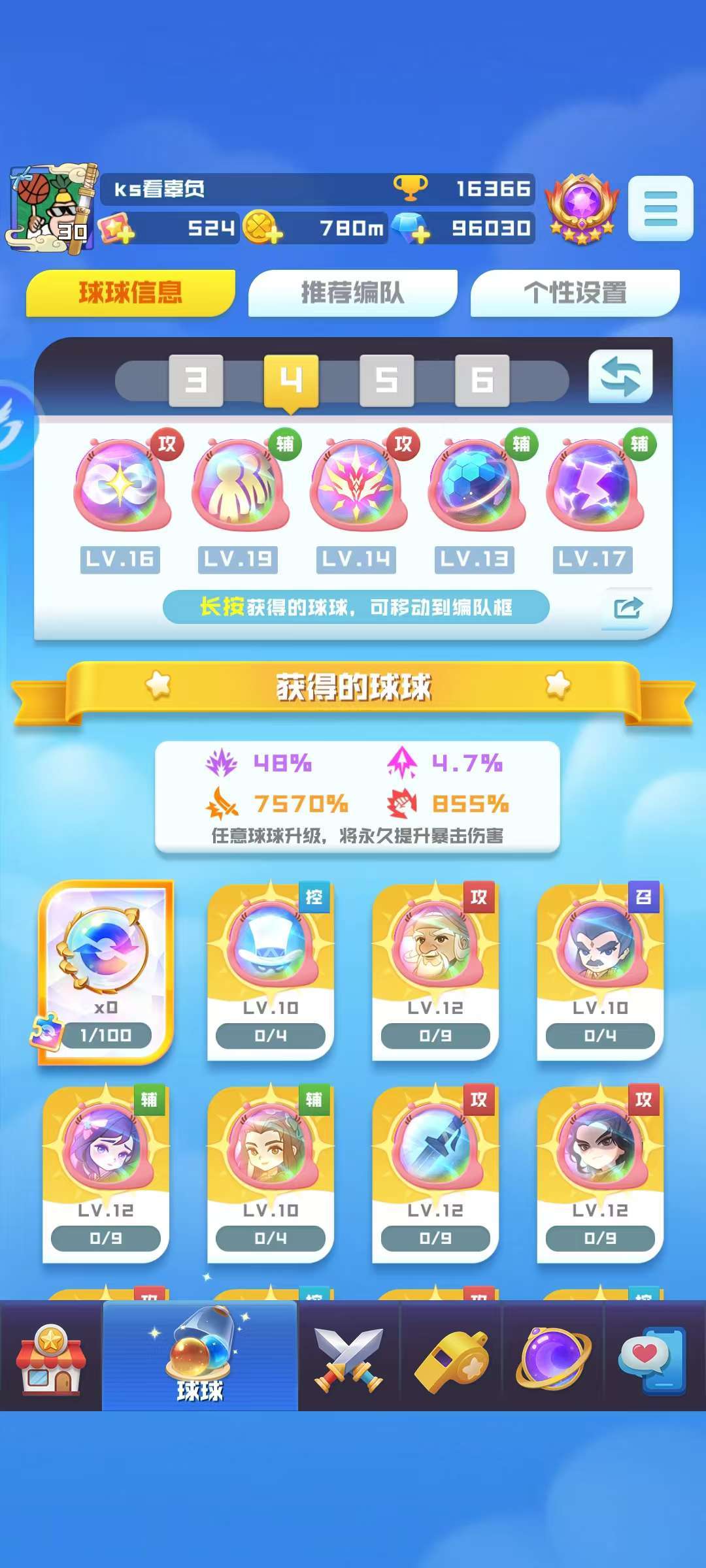Switch to the 个性设置 tab
Screen dimensions: 706x1568
pyautogui.click(x=575, y=293)
